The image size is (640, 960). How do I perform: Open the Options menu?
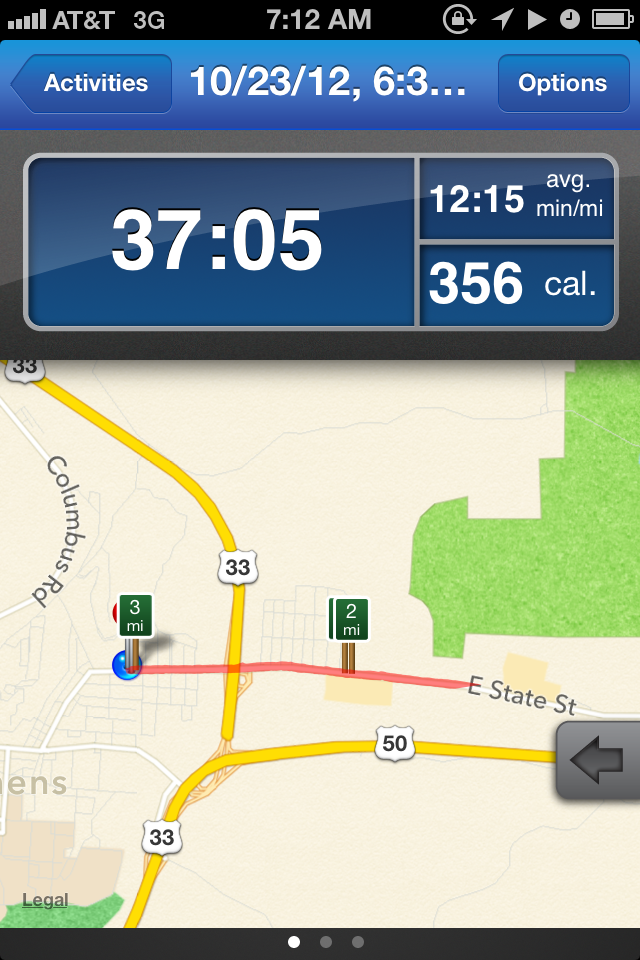[x=562, y=84]
